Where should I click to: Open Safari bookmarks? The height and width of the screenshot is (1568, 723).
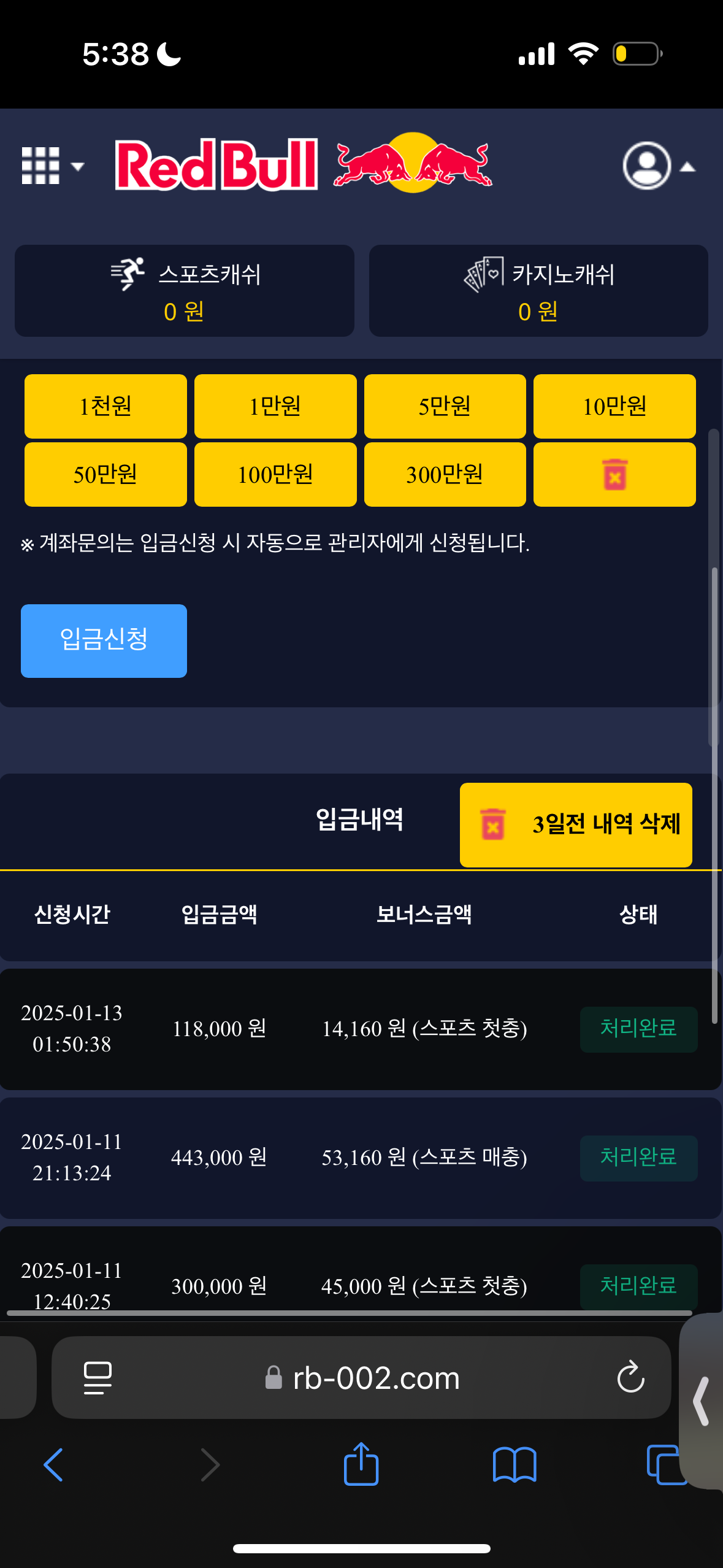pos(514,1464)
